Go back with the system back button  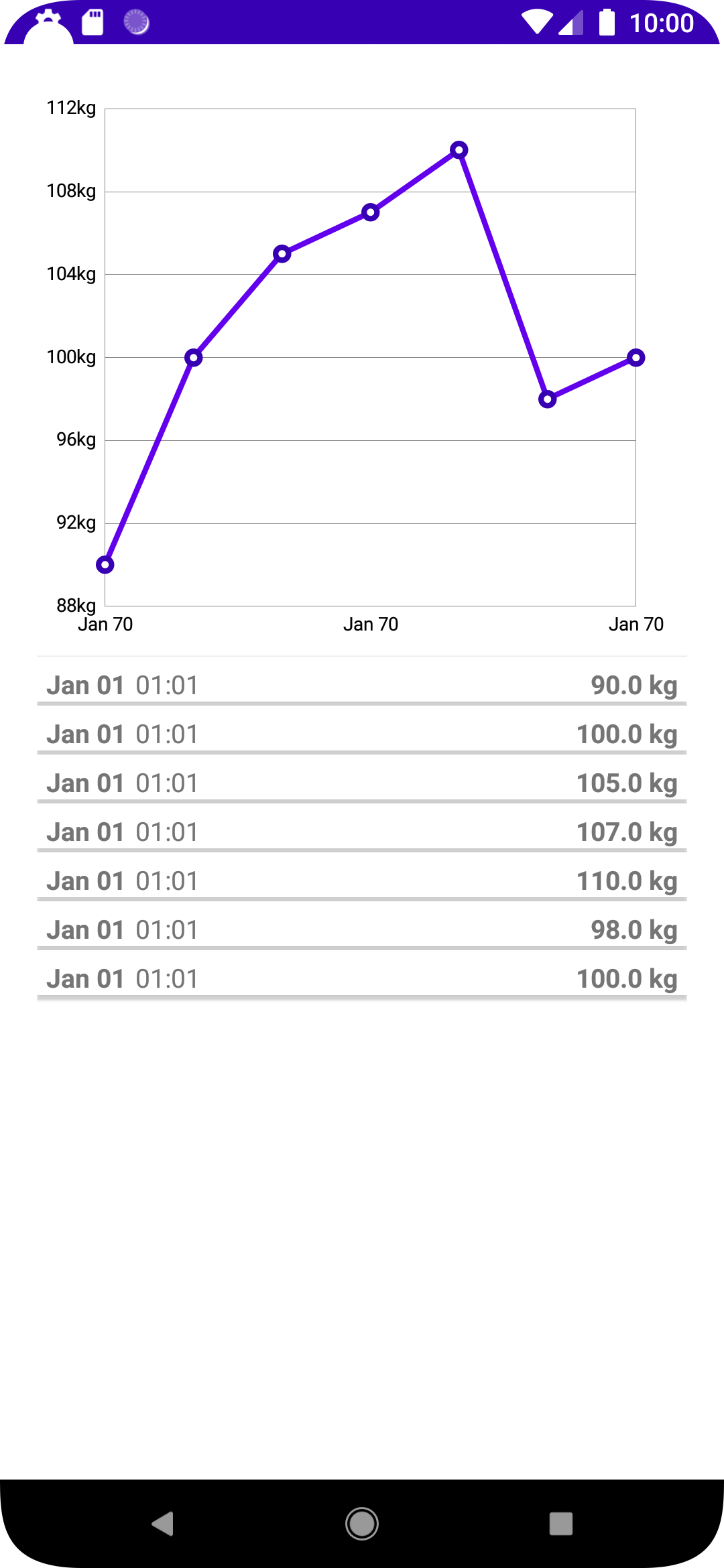(163, 1523)
